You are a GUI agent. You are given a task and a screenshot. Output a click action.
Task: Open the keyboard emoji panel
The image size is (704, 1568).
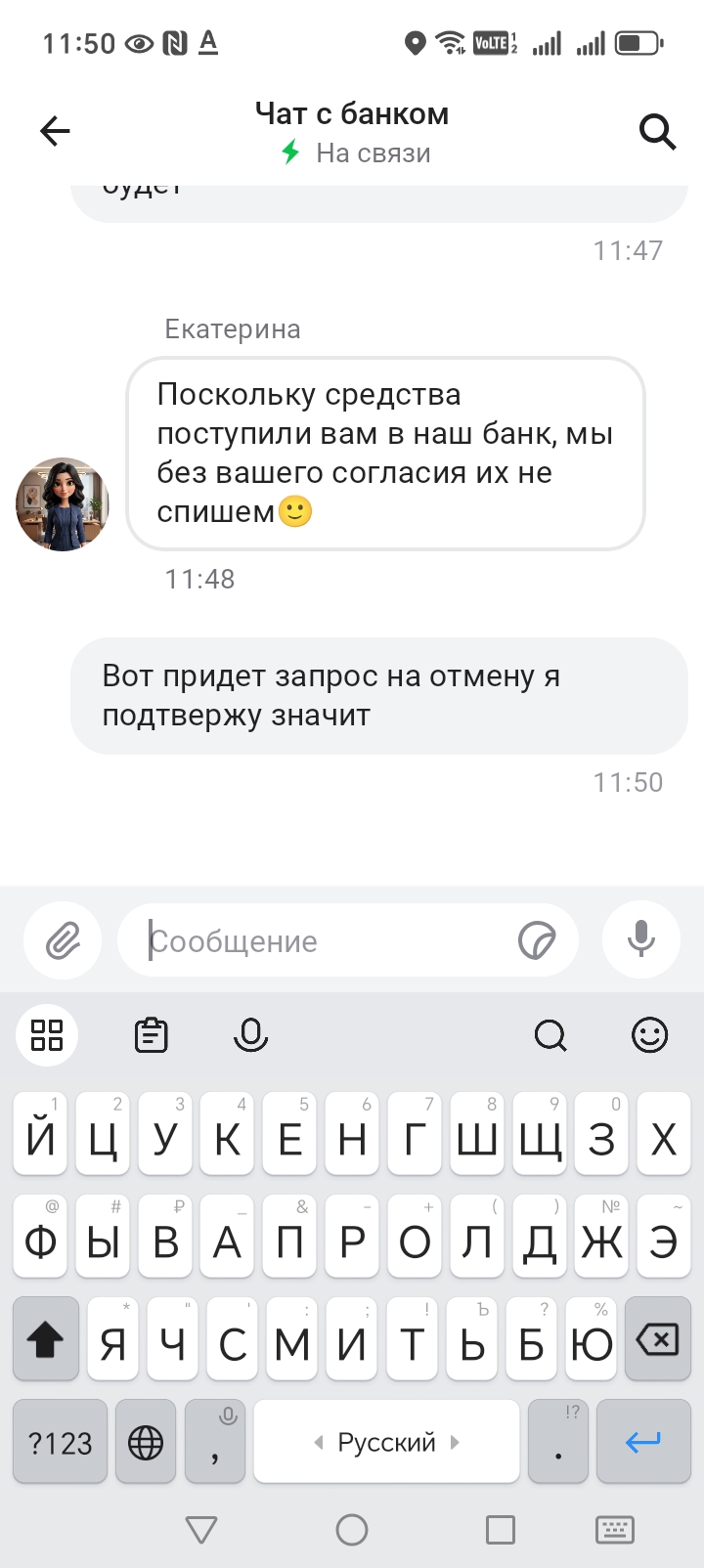[649, 1034]
